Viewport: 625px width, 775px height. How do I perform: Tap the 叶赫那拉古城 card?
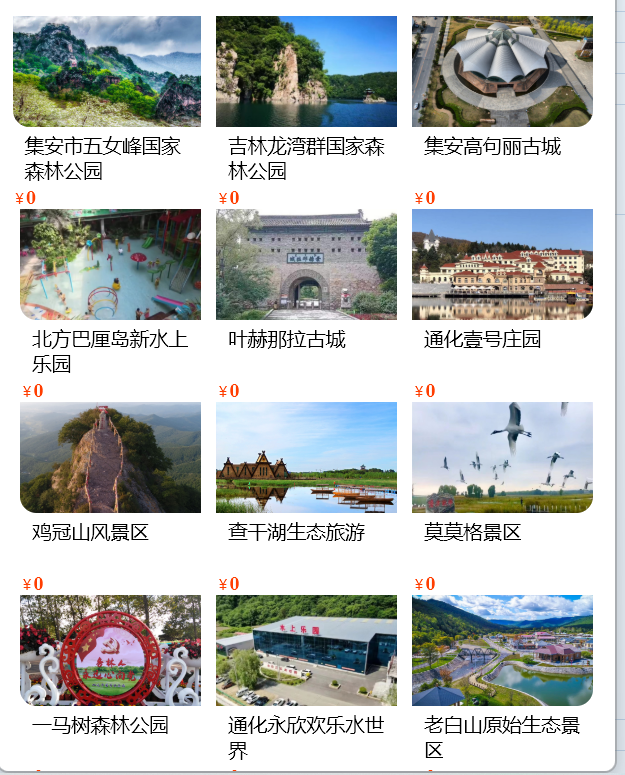tap(306, 265)
